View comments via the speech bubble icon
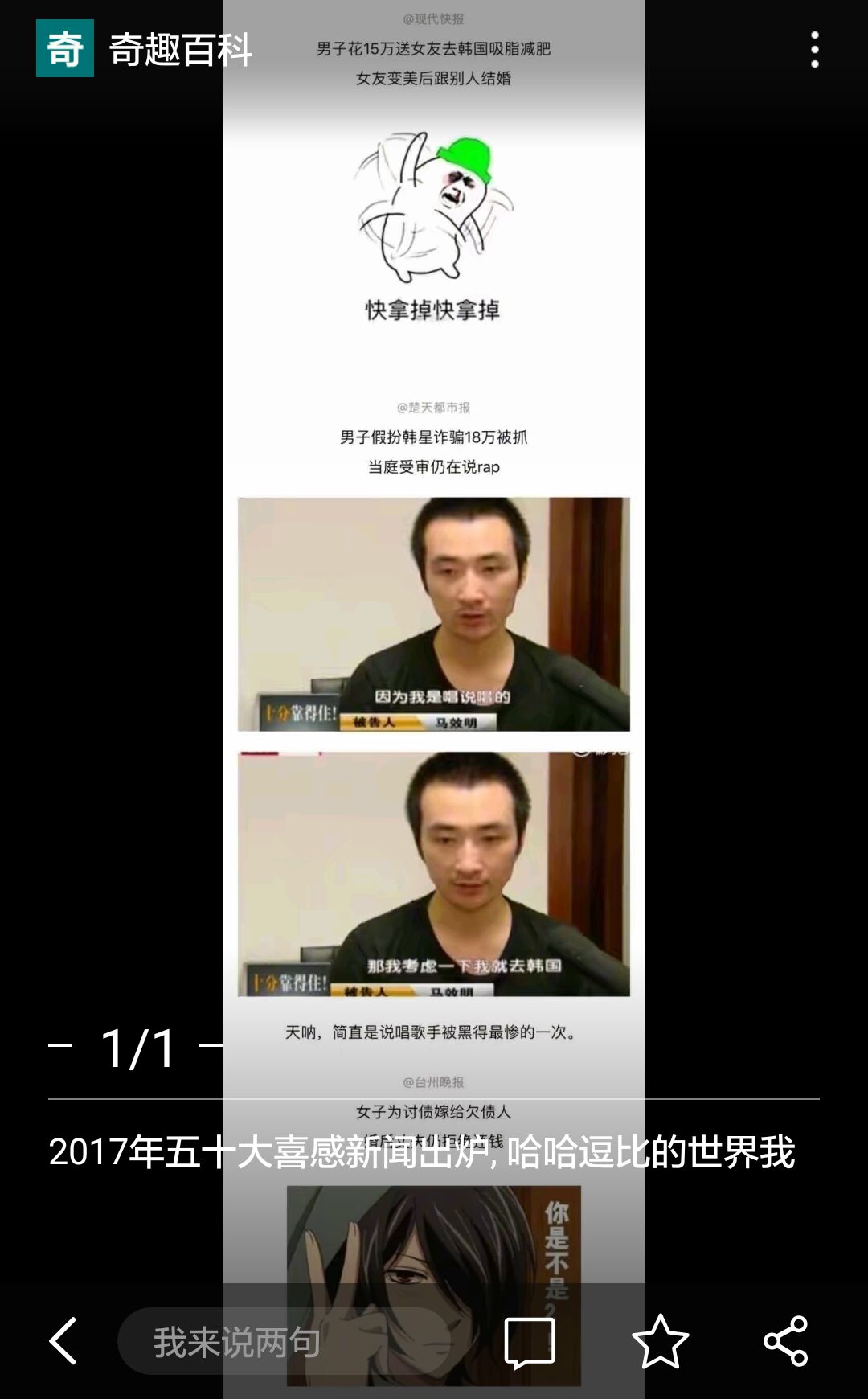The height and width of the screenshot is (1399, 868). click(529, 1341)
